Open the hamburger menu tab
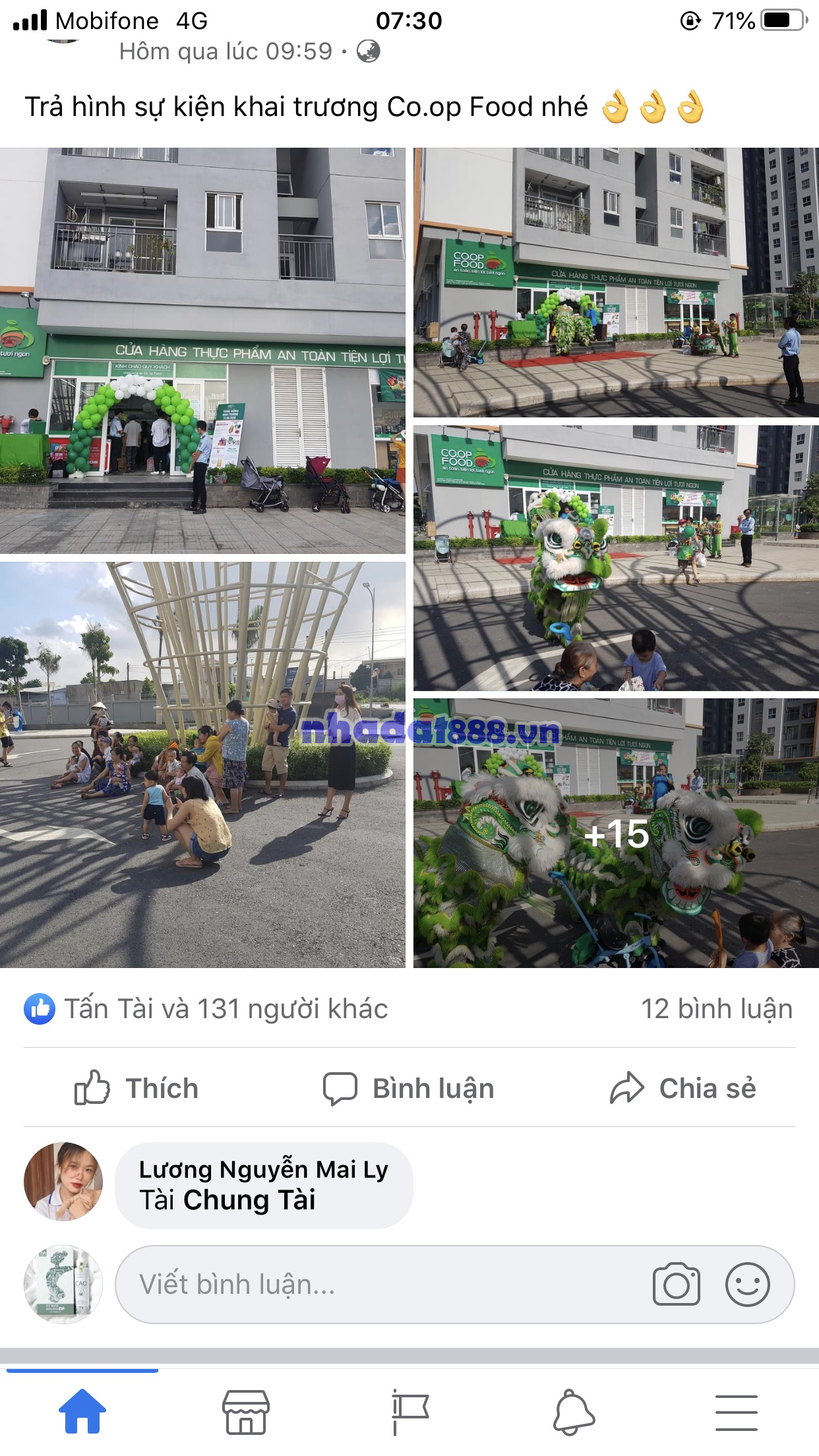 [737, 1412]
